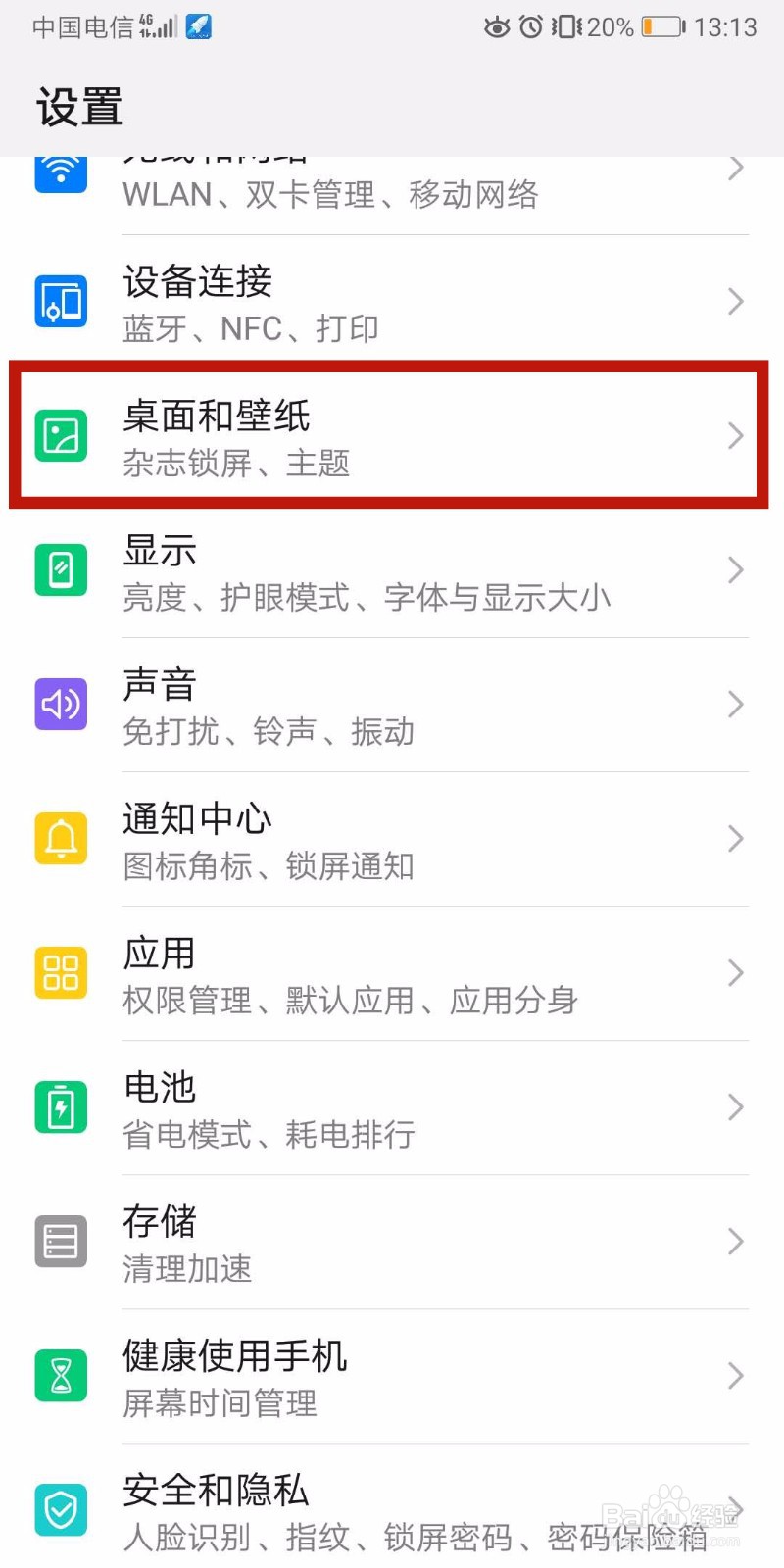Select the display settings icon
The height and width of the screenshot is (1568, 784).
[61, 569]
